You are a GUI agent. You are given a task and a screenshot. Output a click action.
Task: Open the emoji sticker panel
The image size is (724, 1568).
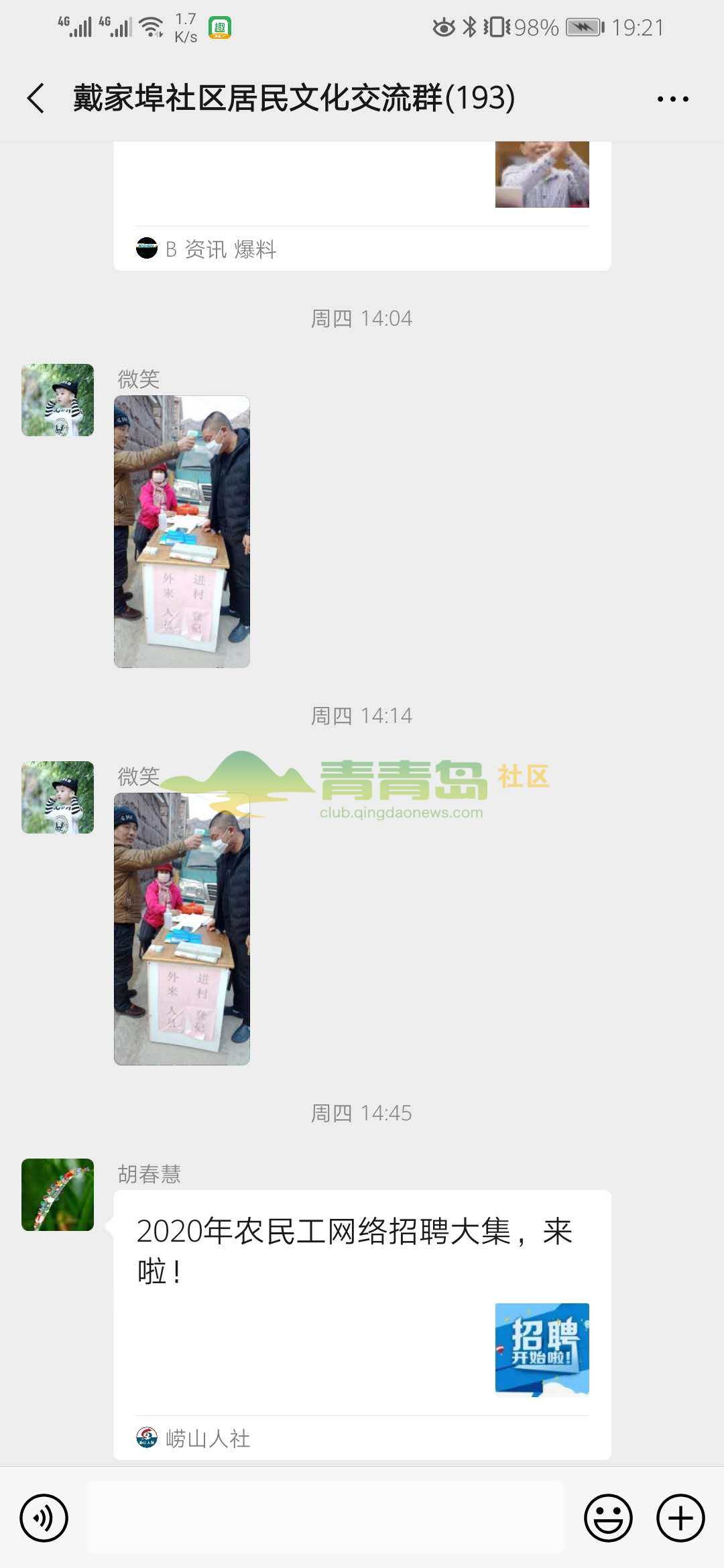pos(608,1518)
